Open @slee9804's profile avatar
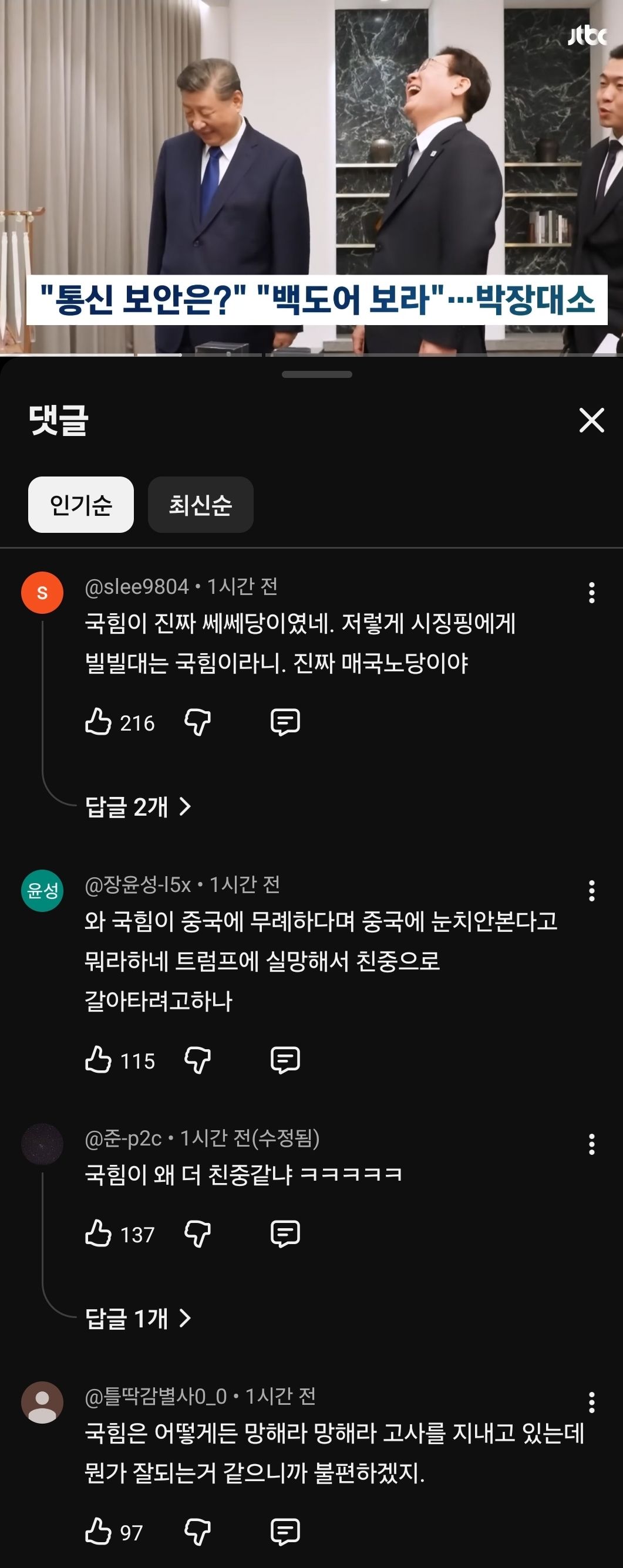This screenshot has width=623, height=1568. click(x=42, y=592)
